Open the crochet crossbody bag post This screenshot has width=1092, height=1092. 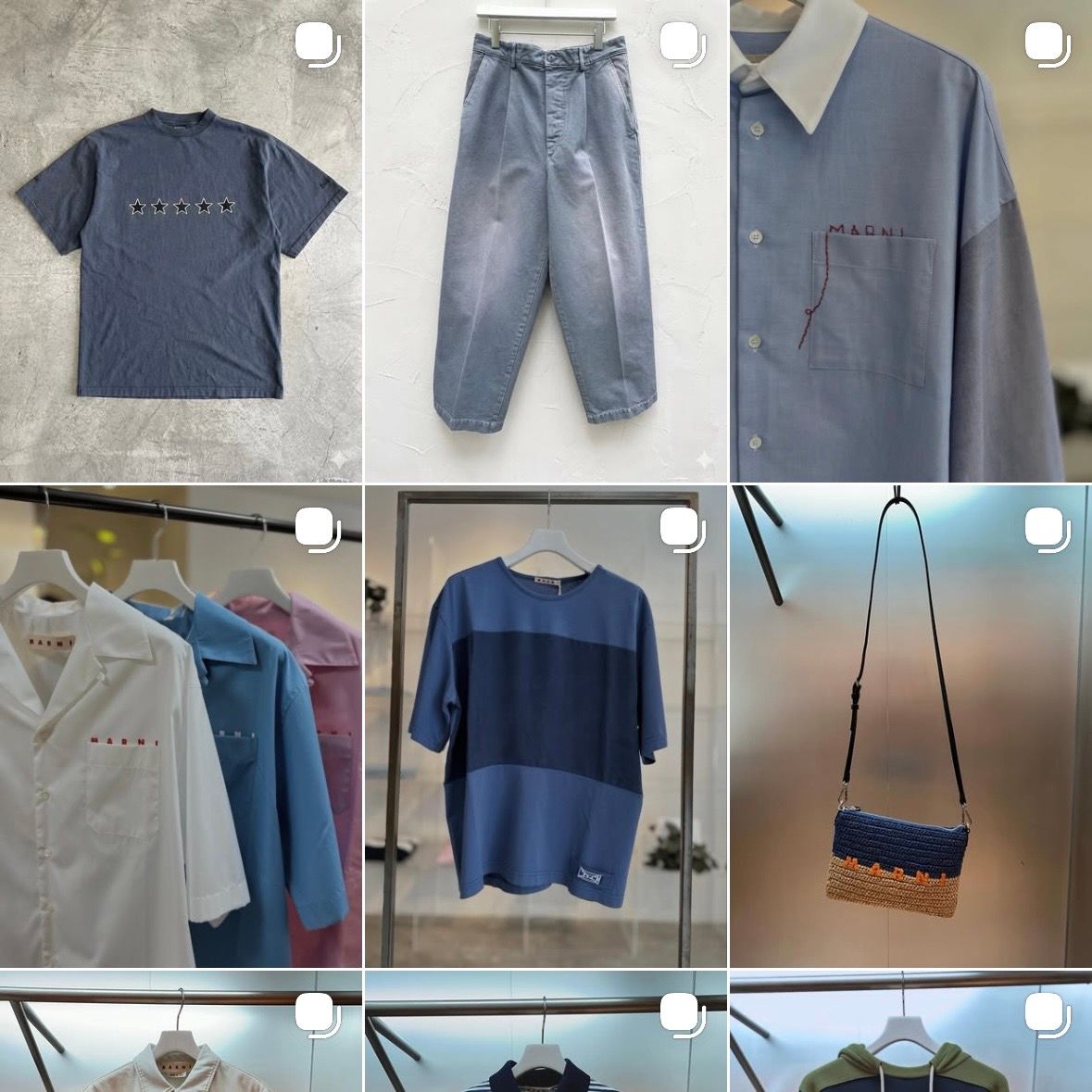910,726
